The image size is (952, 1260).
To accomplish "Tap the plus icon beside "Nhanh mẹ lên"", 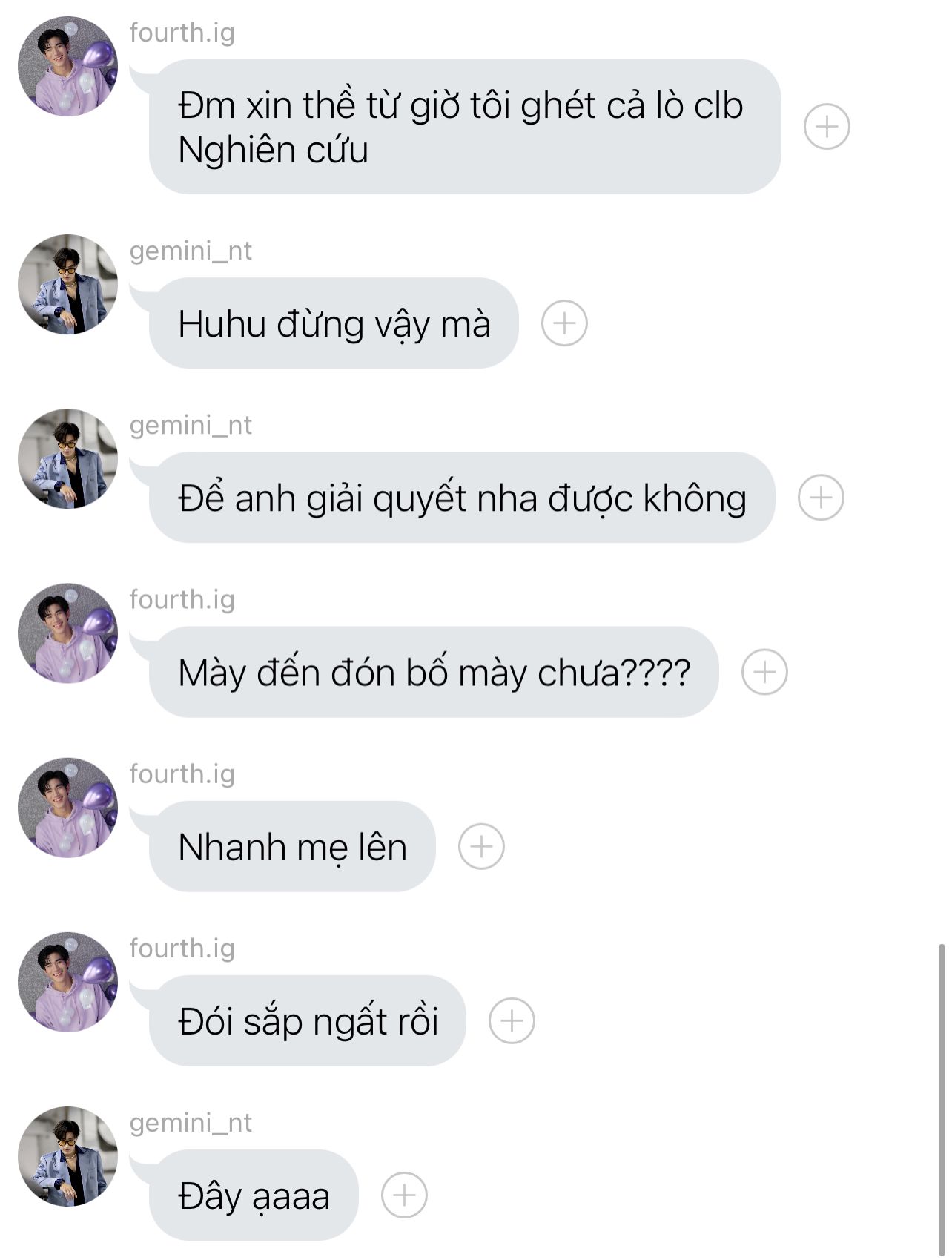I will coord(481,846).
